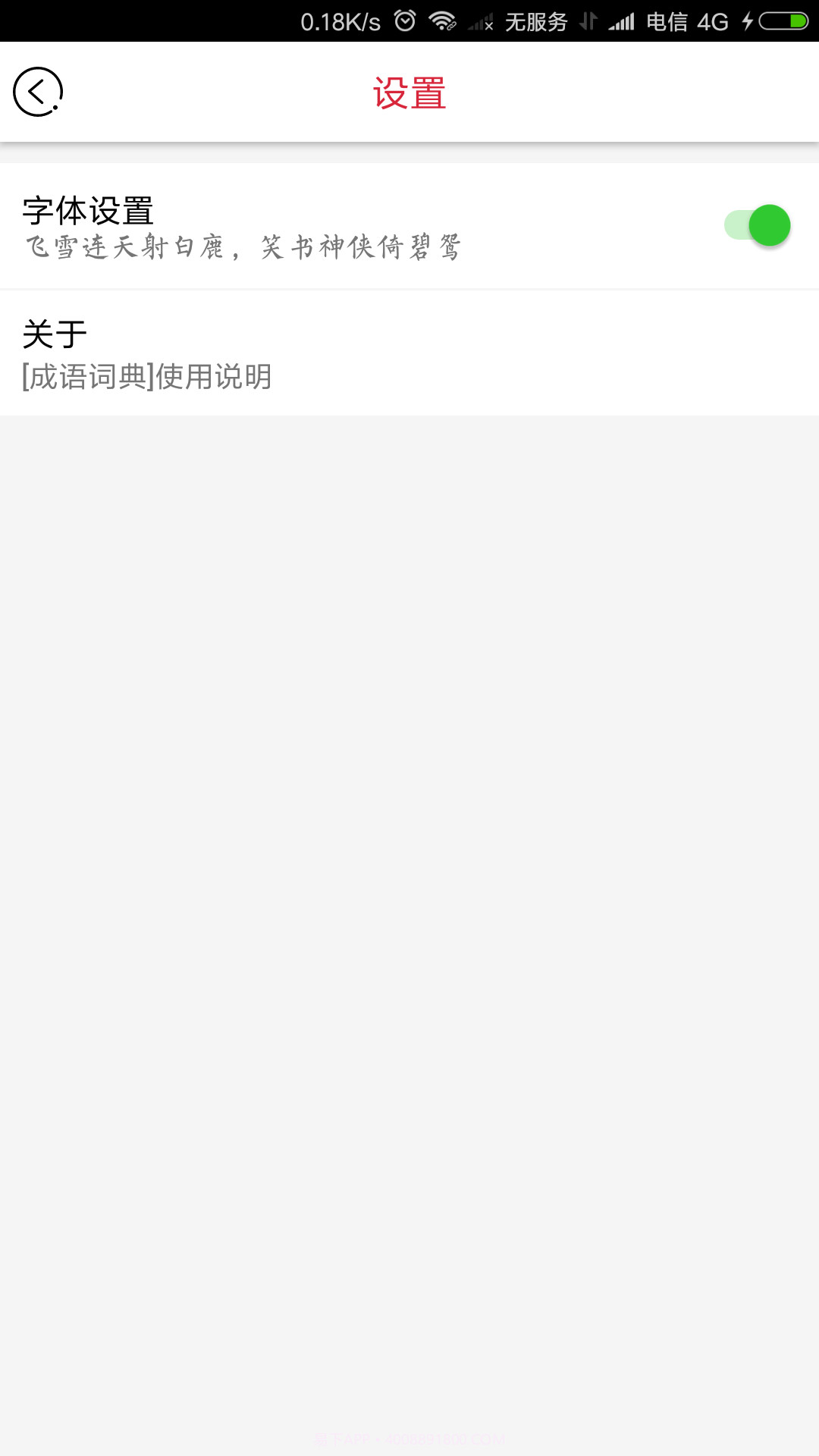Image resolution: width=819 pixels, height=1456 pixels.
Task: Open [成语词典]使用说明 instructions
Action: click(146, 375)
